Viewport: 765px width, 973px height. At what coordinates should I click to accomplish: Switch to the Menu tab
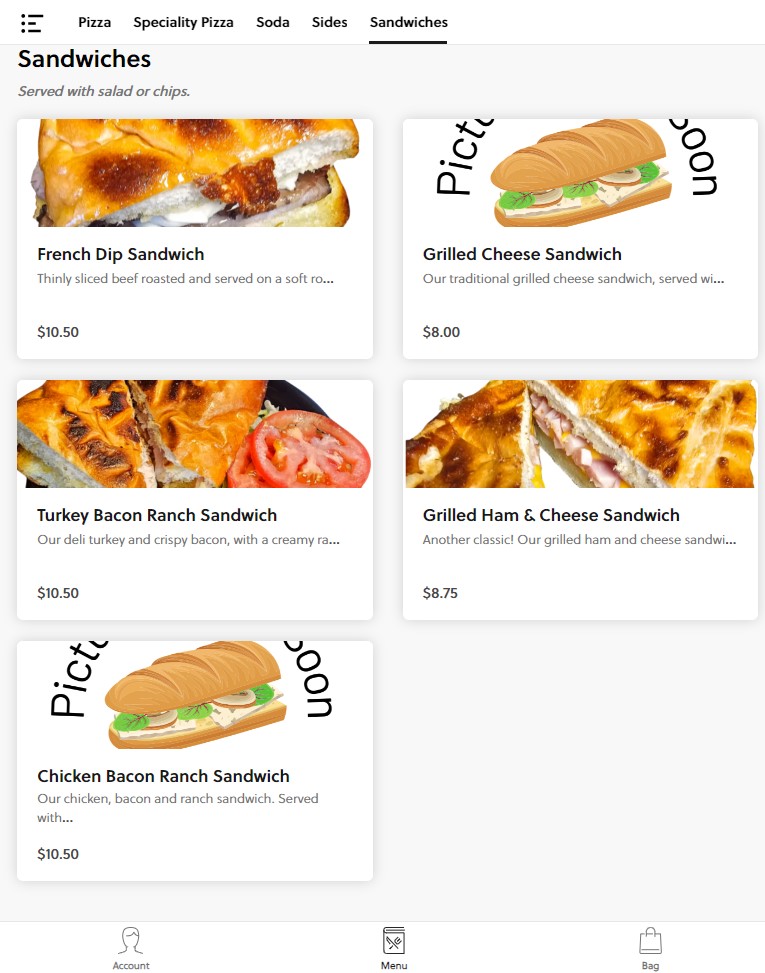tap(394, 948)
